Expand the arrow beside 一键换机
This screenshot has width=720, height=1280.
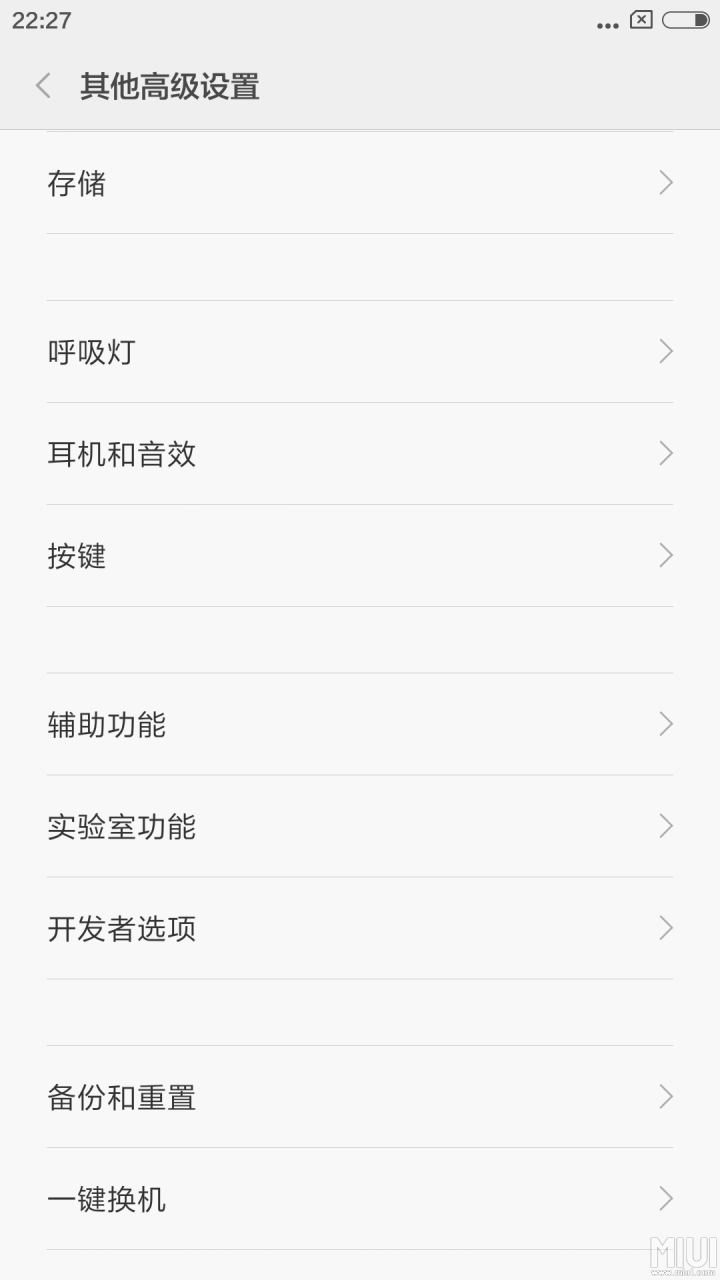point(665,1199)
